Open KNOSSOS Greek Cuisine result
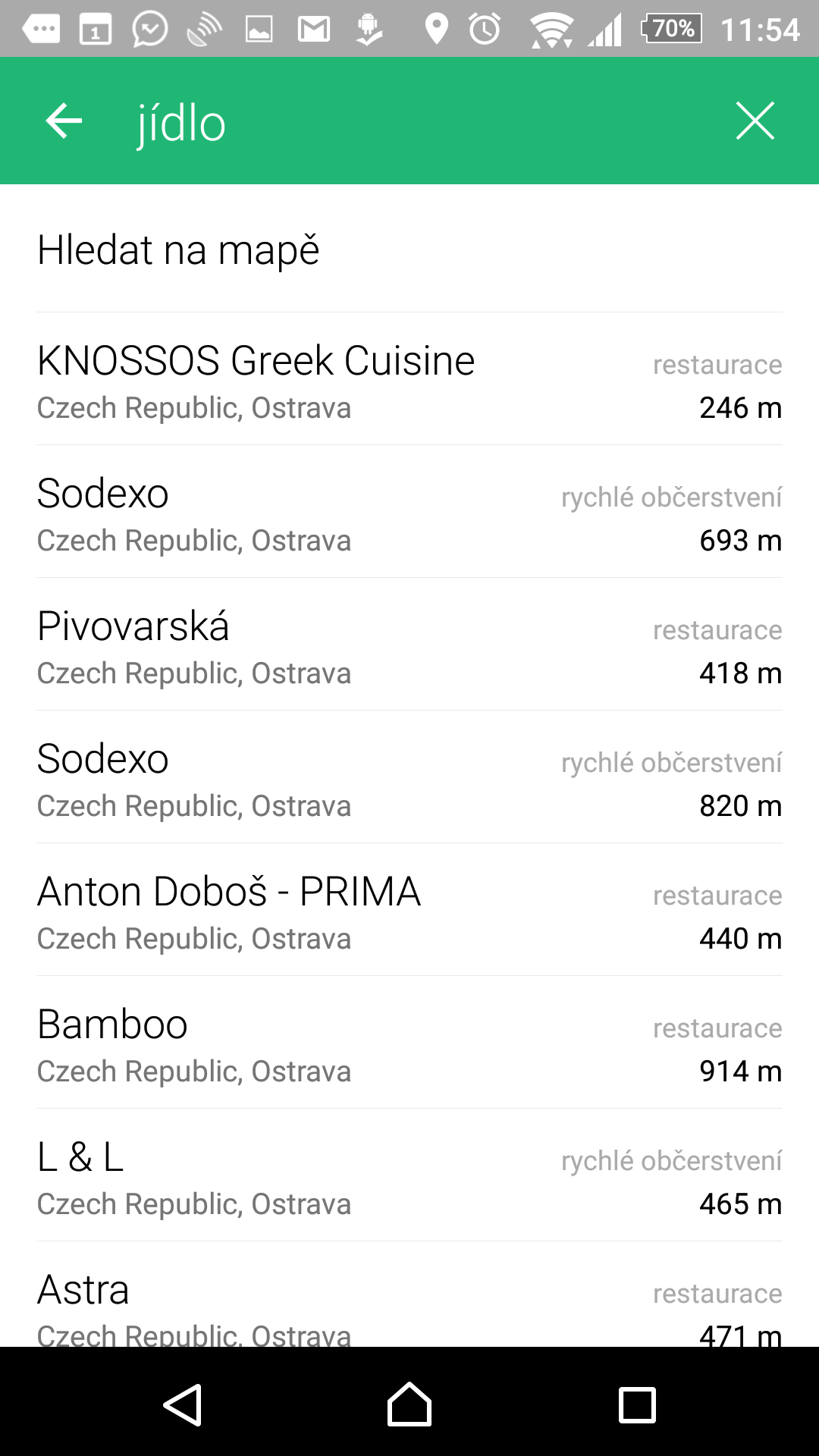The height and width of the screenshot is (1456, 819). click(x=409, y=379)
